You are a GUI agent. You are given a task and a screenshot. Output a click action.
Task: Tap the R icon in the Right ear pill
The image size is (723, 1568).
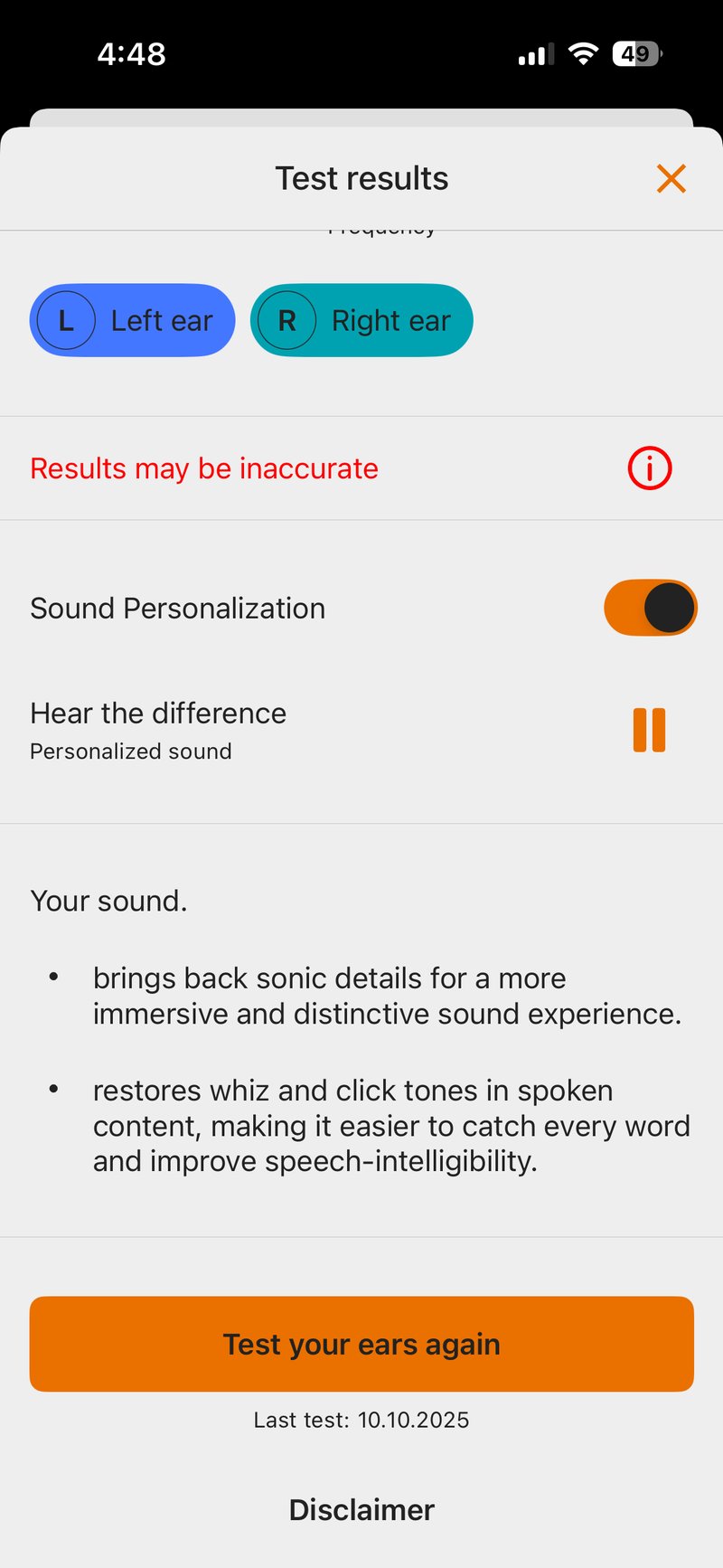click(286, 319)
